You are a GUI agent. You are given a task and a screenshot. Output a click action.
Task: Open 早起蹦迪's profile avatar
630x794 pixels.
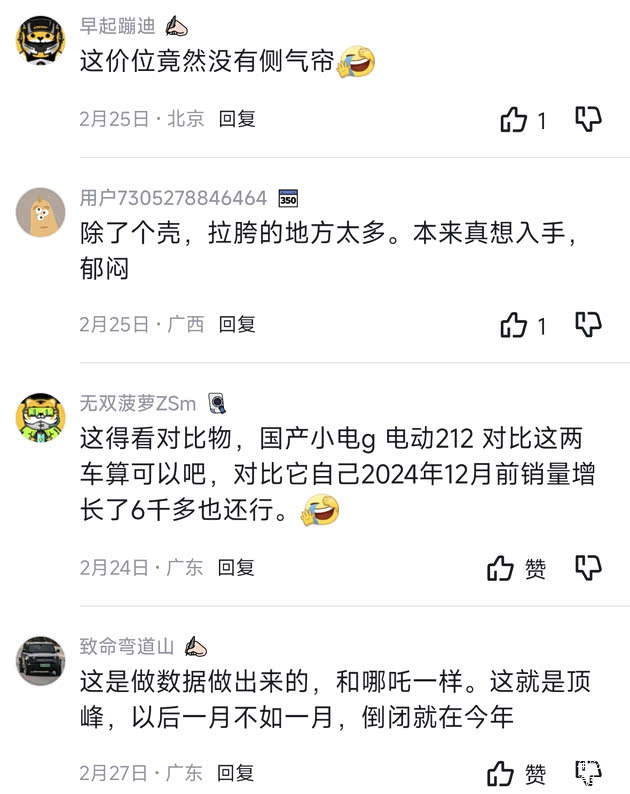point(41,41)
